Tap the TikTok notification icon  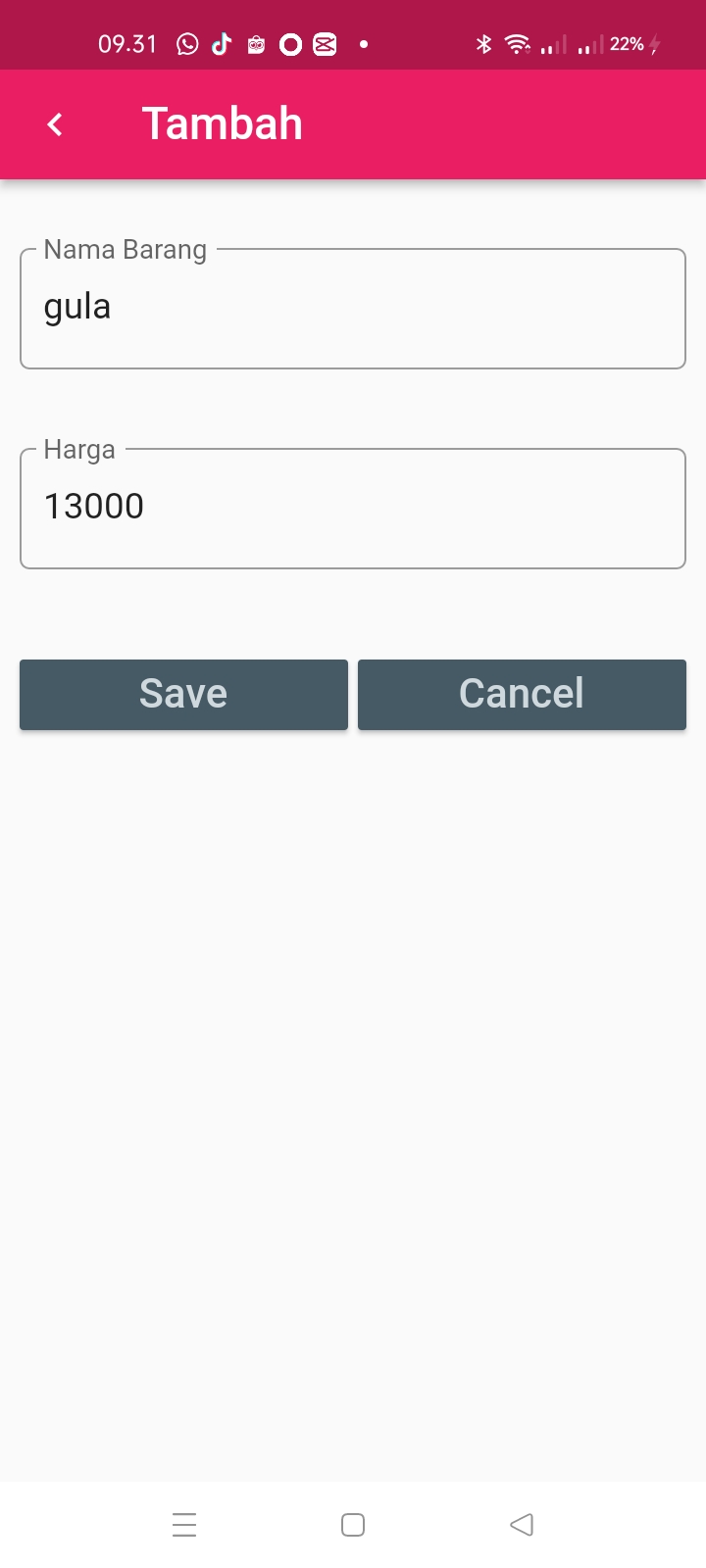point(222,43)
